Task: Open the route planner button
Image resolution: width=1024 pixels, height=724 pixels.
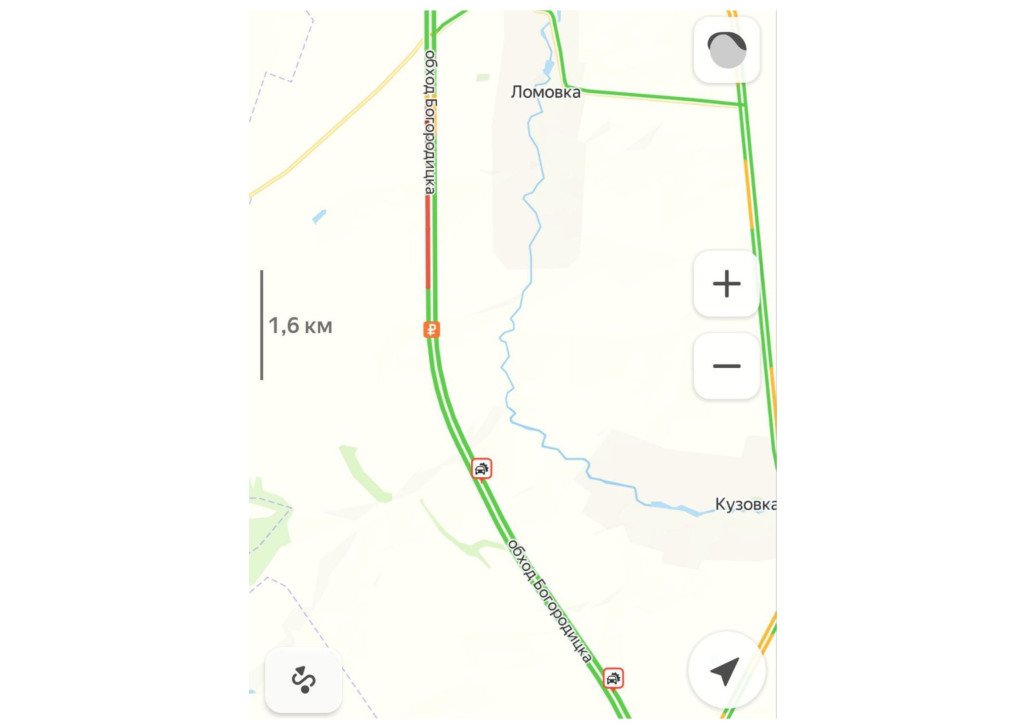Action: tap(303, 680)
